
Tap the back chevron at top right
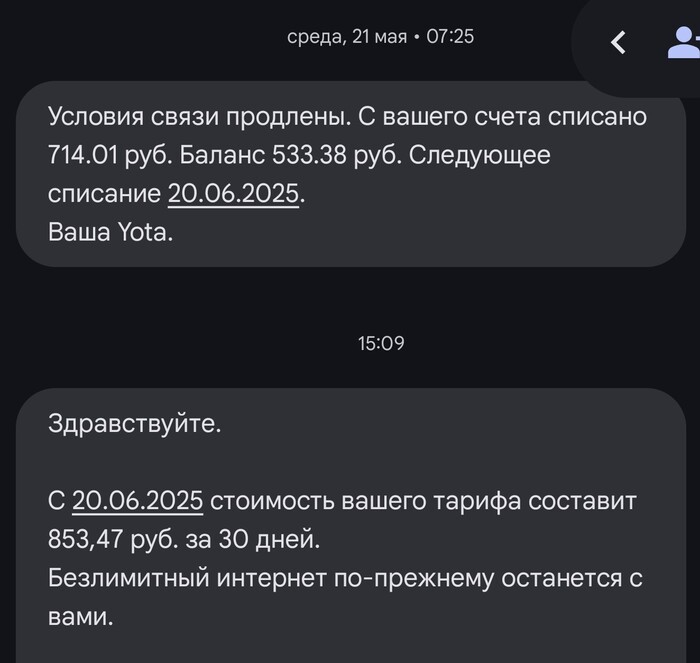pyautogui.click(x=618, y=43)
